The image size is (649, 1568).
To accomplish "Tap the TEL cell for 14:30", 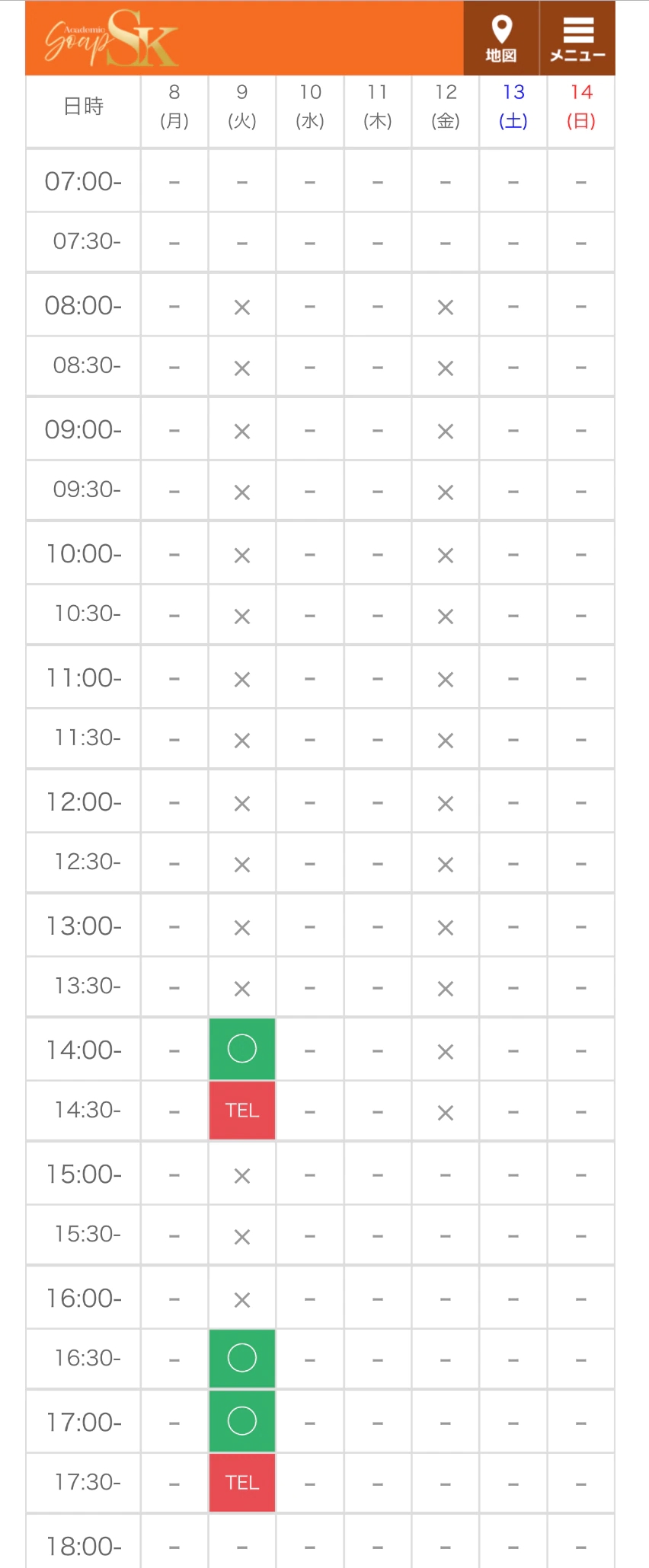I will click(x=242, y=1111).
